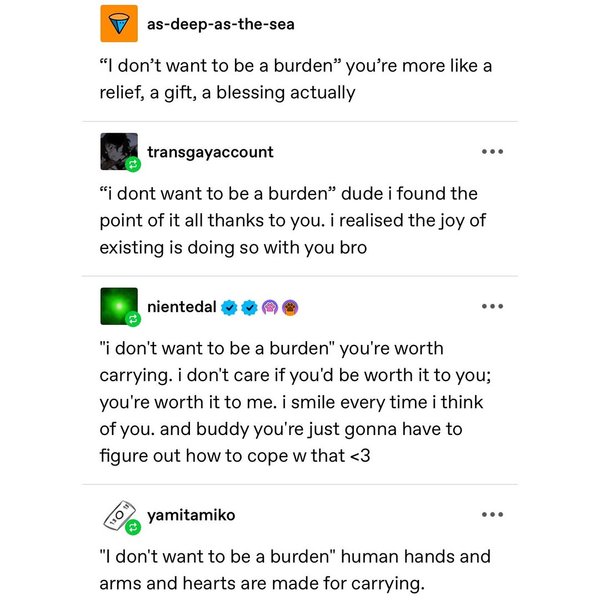This screenshot has height=600, width=600.
Task: View yamitamiko's blog
Action: pyautogui.click(x=192, y=515)
